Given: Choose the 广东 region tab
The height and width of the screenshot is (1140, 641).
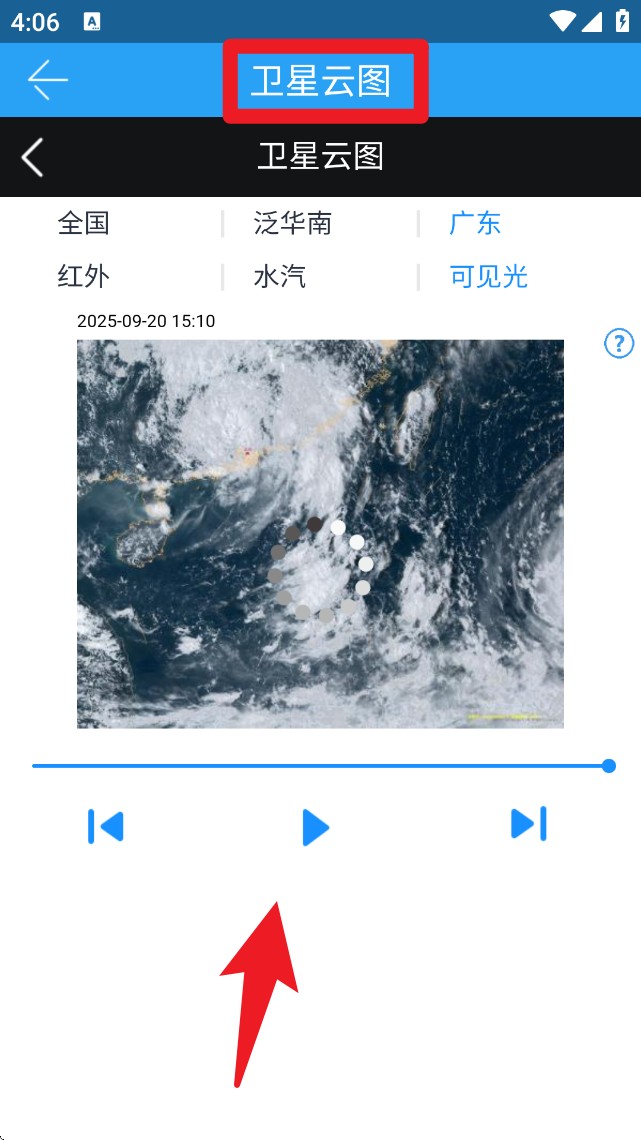Looking at the screenshot, I should click(475, 223).
